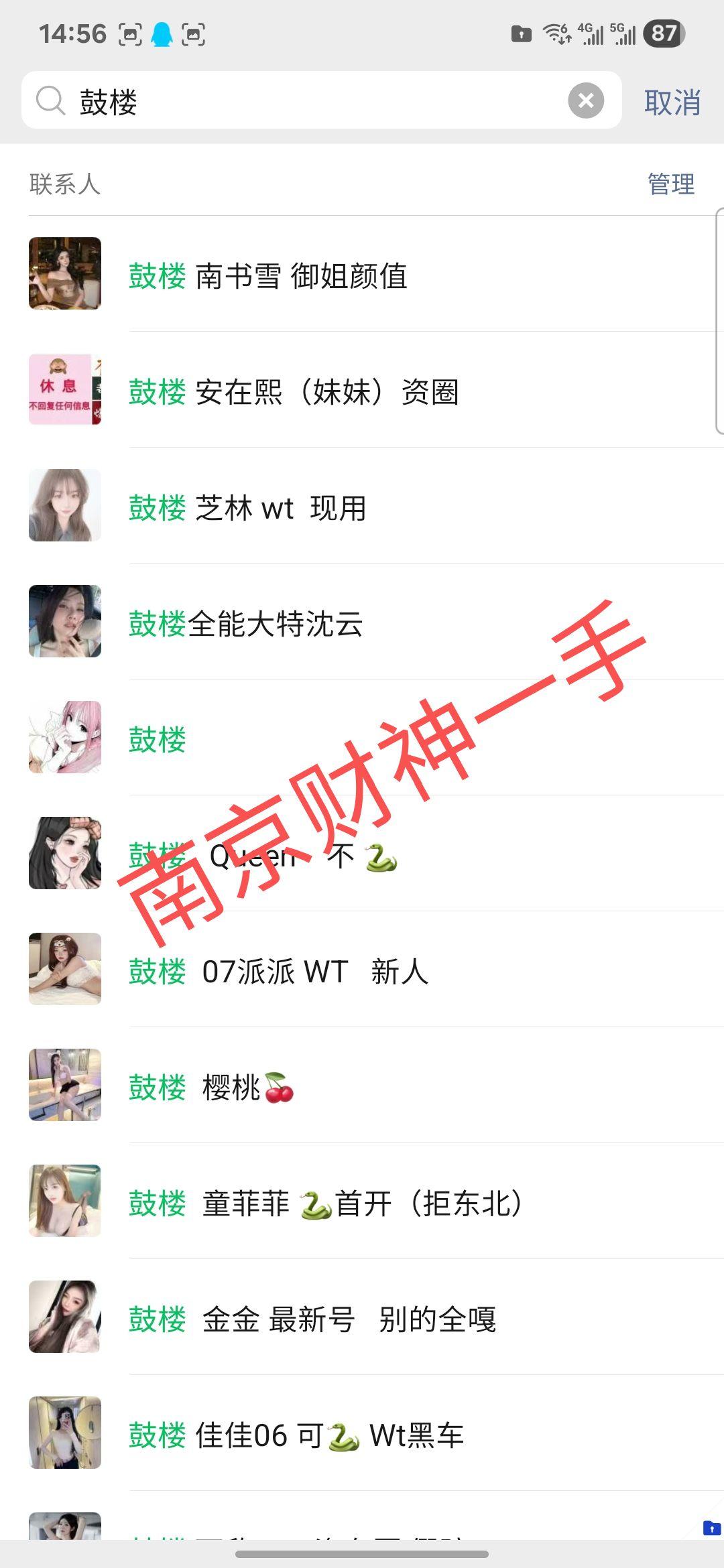Image resolution: width=724 pixels, height=1568 pixels.
Task: Tap the search field containing 鼓楼
Action: click(x=302, y=101)
